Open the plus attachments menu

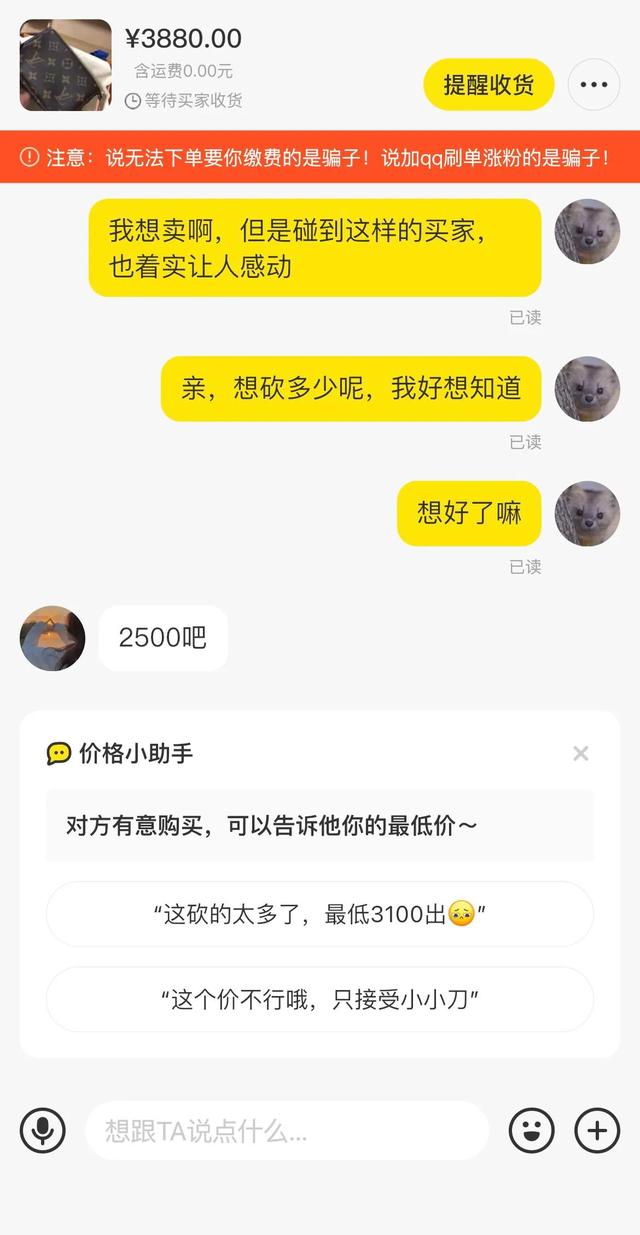[597, 1131]
